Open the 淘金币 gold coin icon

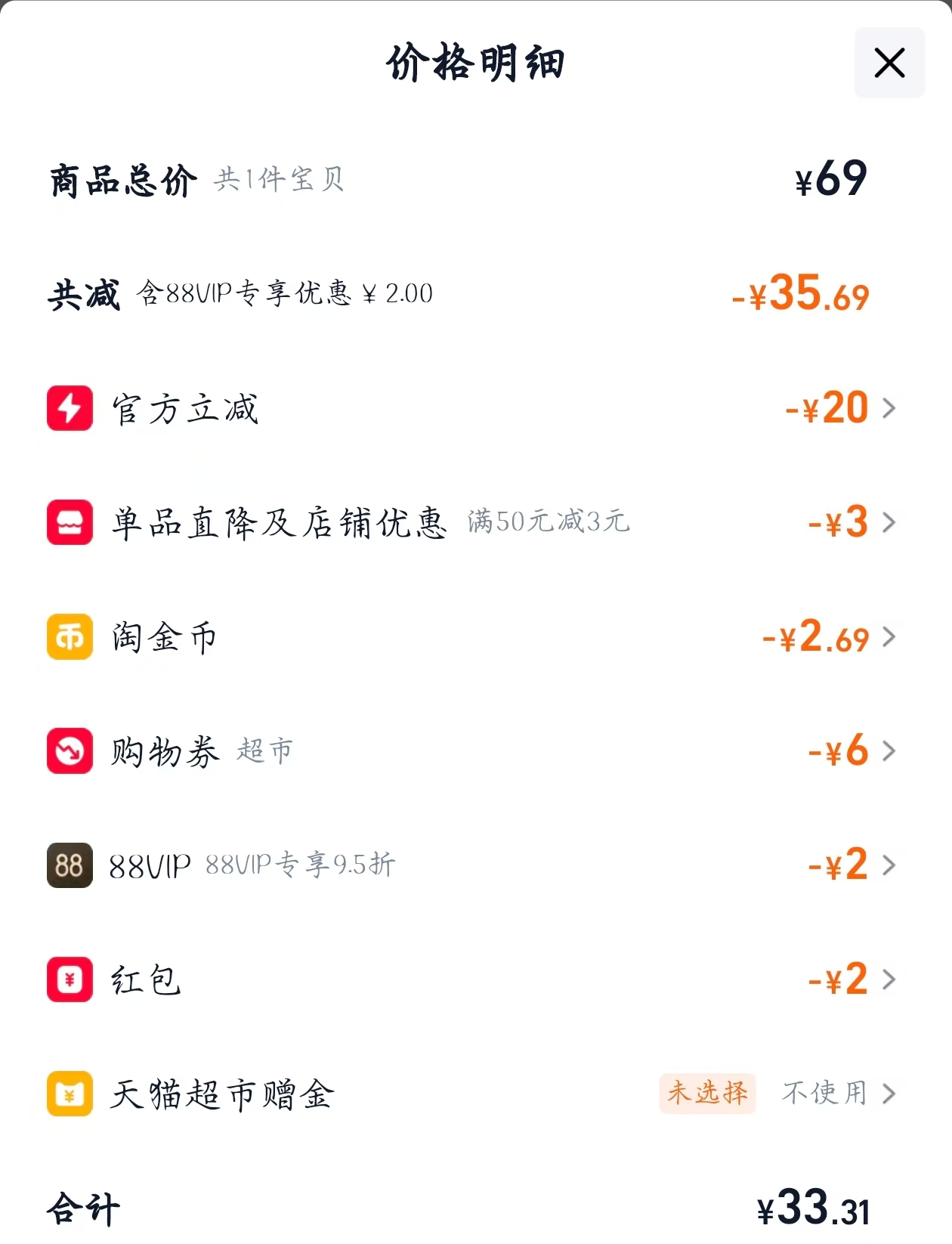coord(70,637)
